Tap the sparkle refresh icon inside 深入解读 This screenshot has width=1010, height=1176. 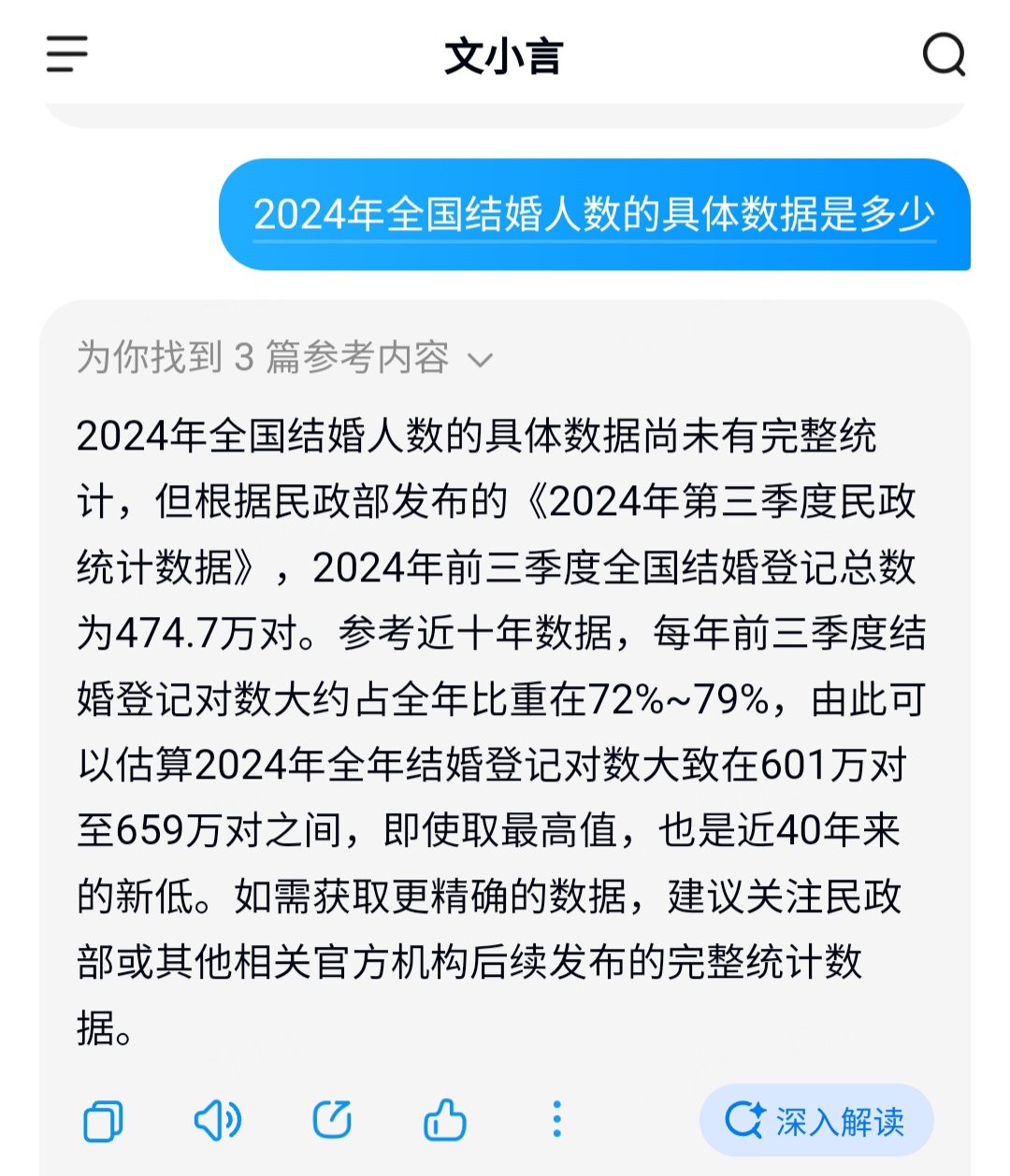point(743,1120)
